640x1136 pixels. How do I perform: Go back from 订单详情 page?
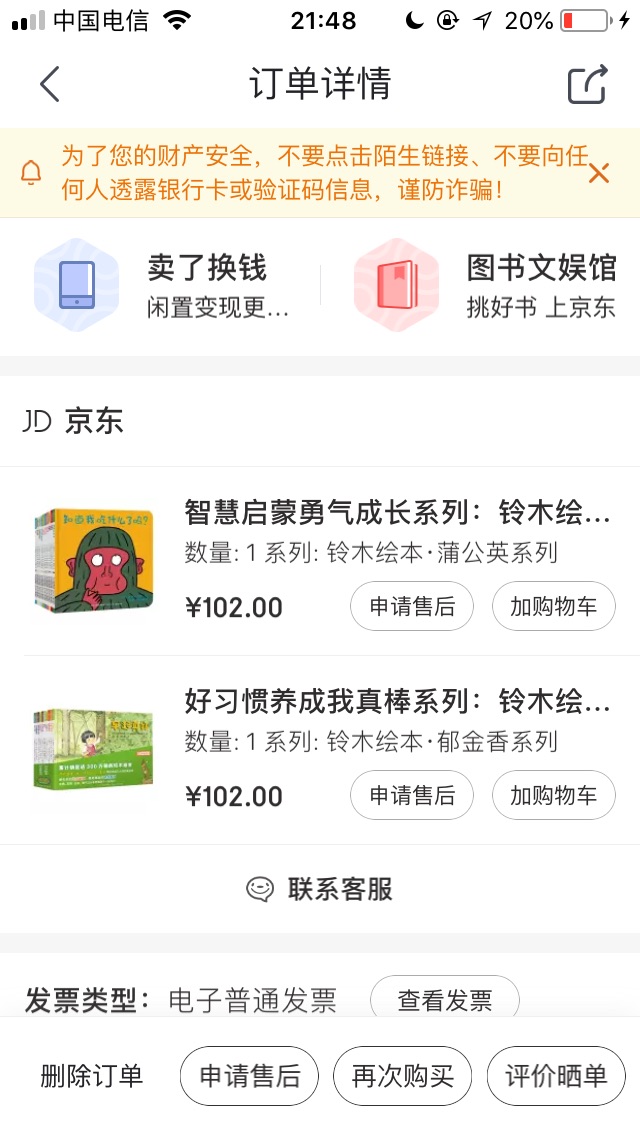coord(50,84)
